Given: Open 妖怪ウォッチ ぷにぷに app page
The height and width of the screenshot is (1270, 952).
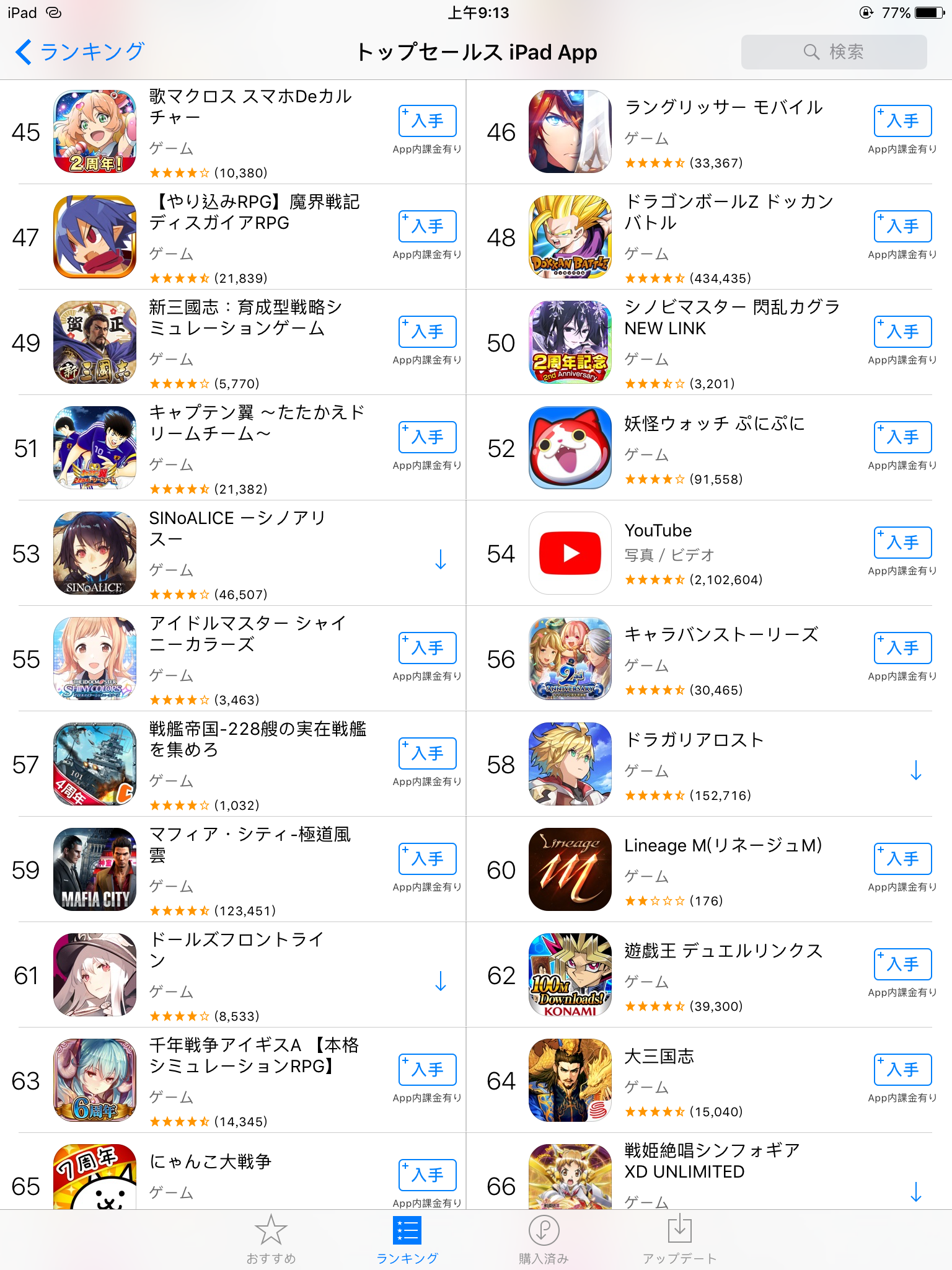Looking at the screenshot, I should (x=714, y=424).
